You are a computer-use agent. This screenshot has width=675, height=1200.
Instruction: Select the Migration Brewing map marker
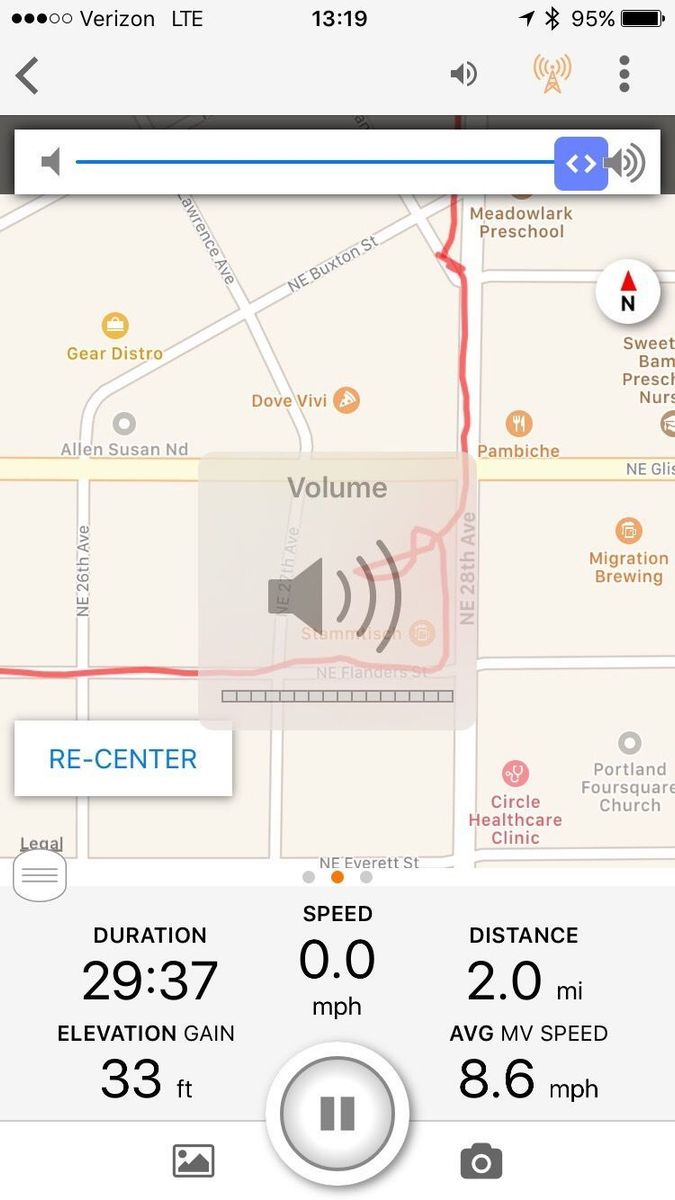[x=629, y=530]
